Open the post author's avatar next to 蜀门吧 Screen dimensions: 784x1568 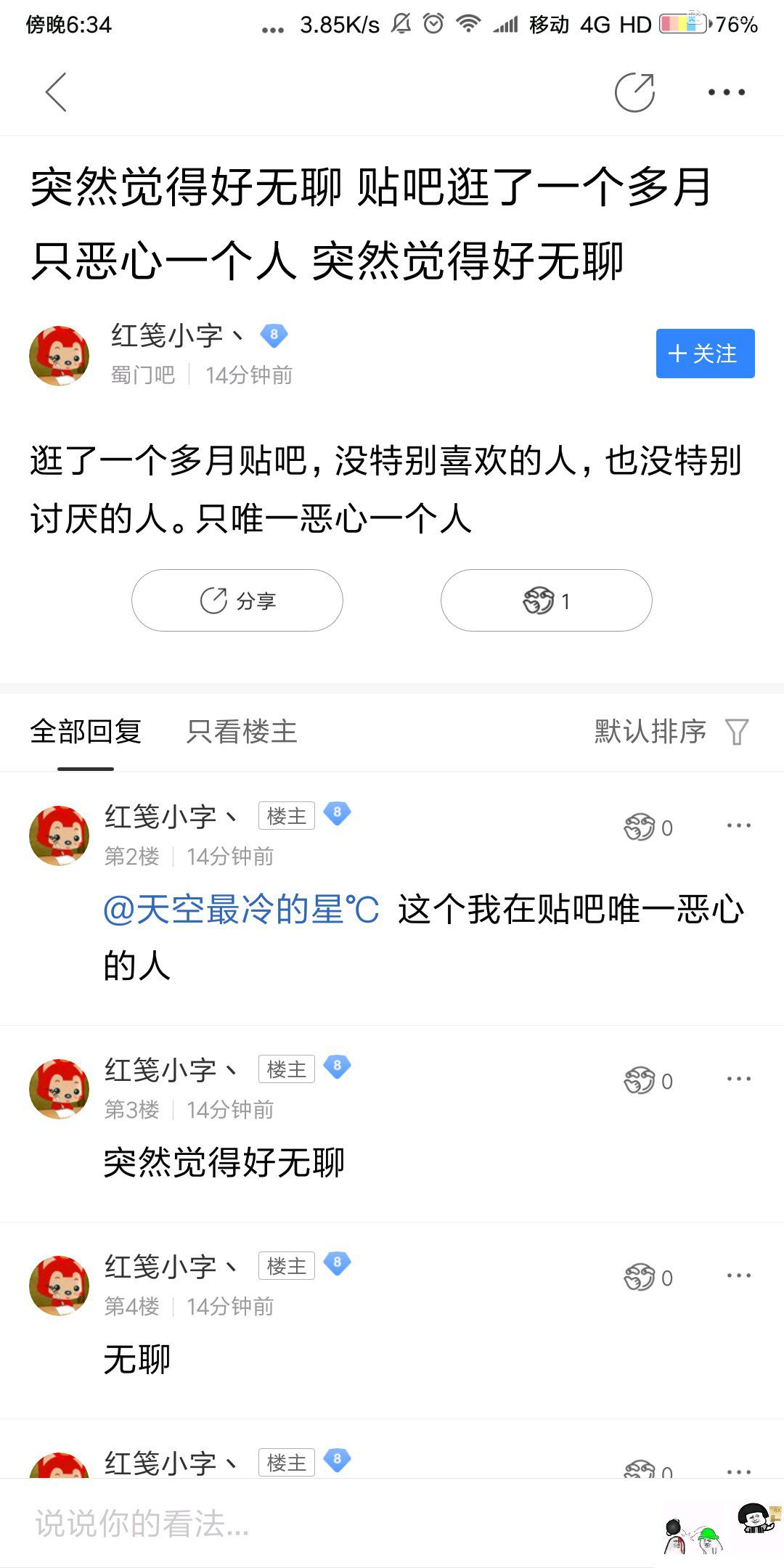click(x=59, y=355)
